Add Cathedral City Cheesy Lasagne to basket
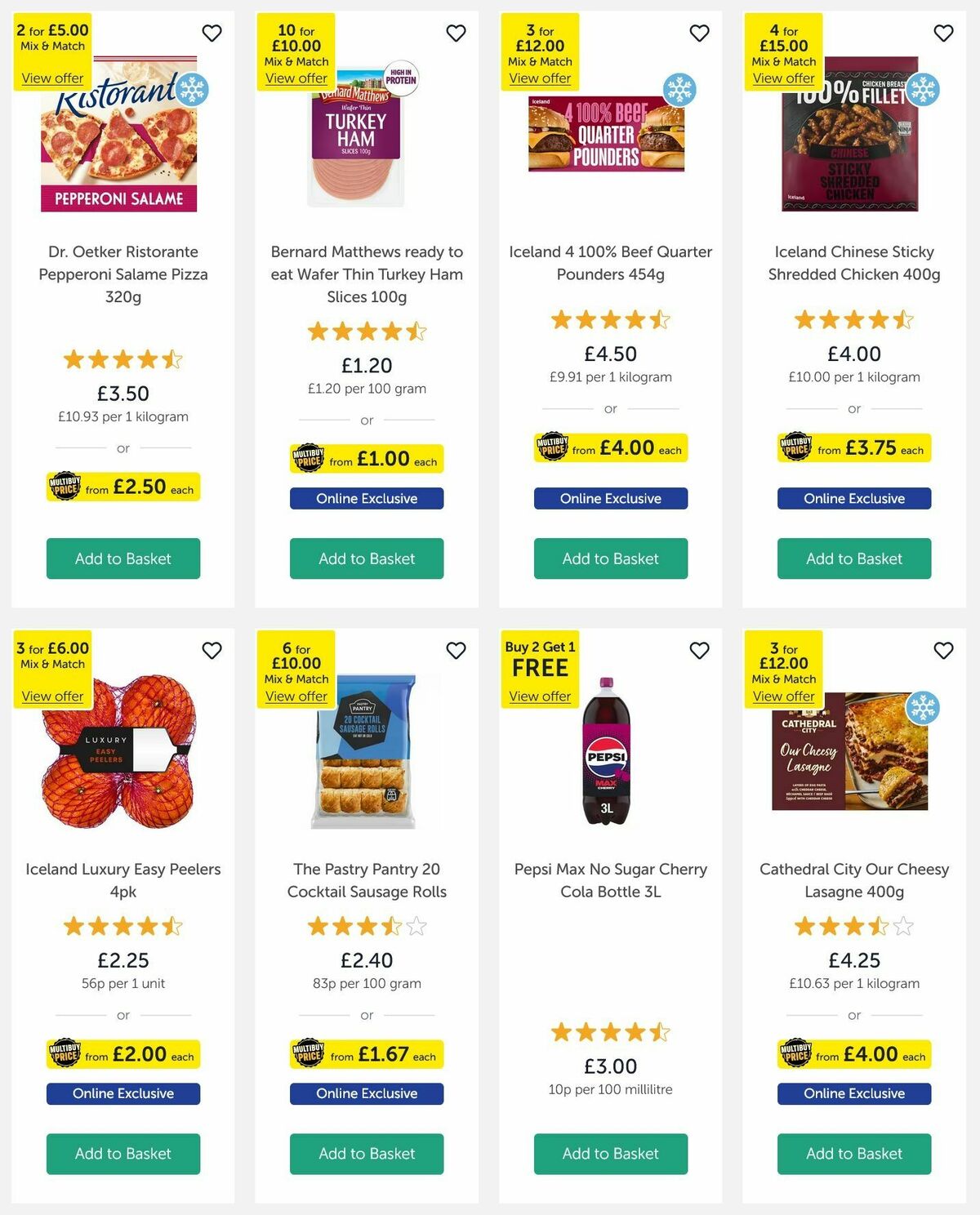This screenshot has height=1215, width=980. 853,1154
